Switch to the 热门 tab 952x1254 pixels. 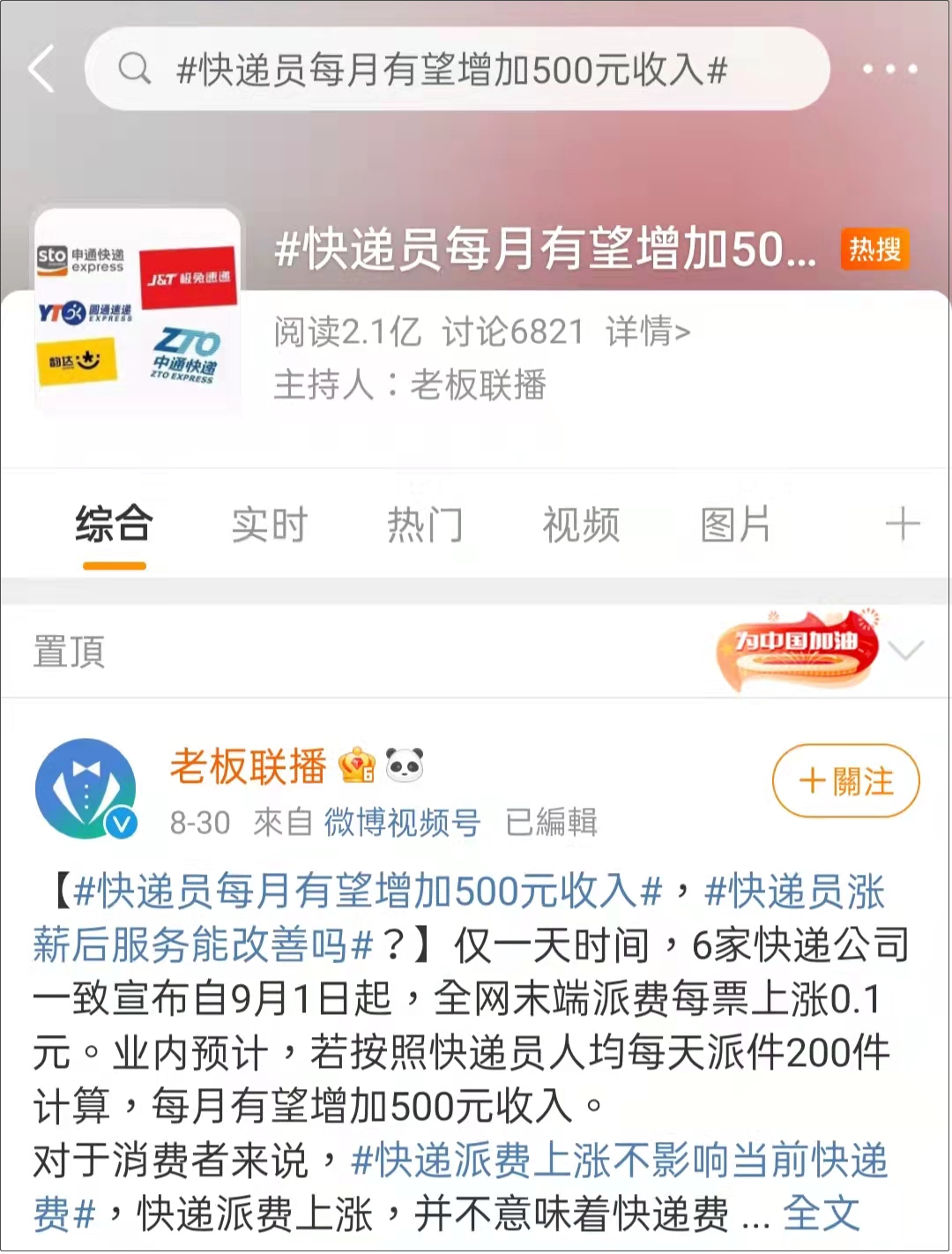point(426,524)
